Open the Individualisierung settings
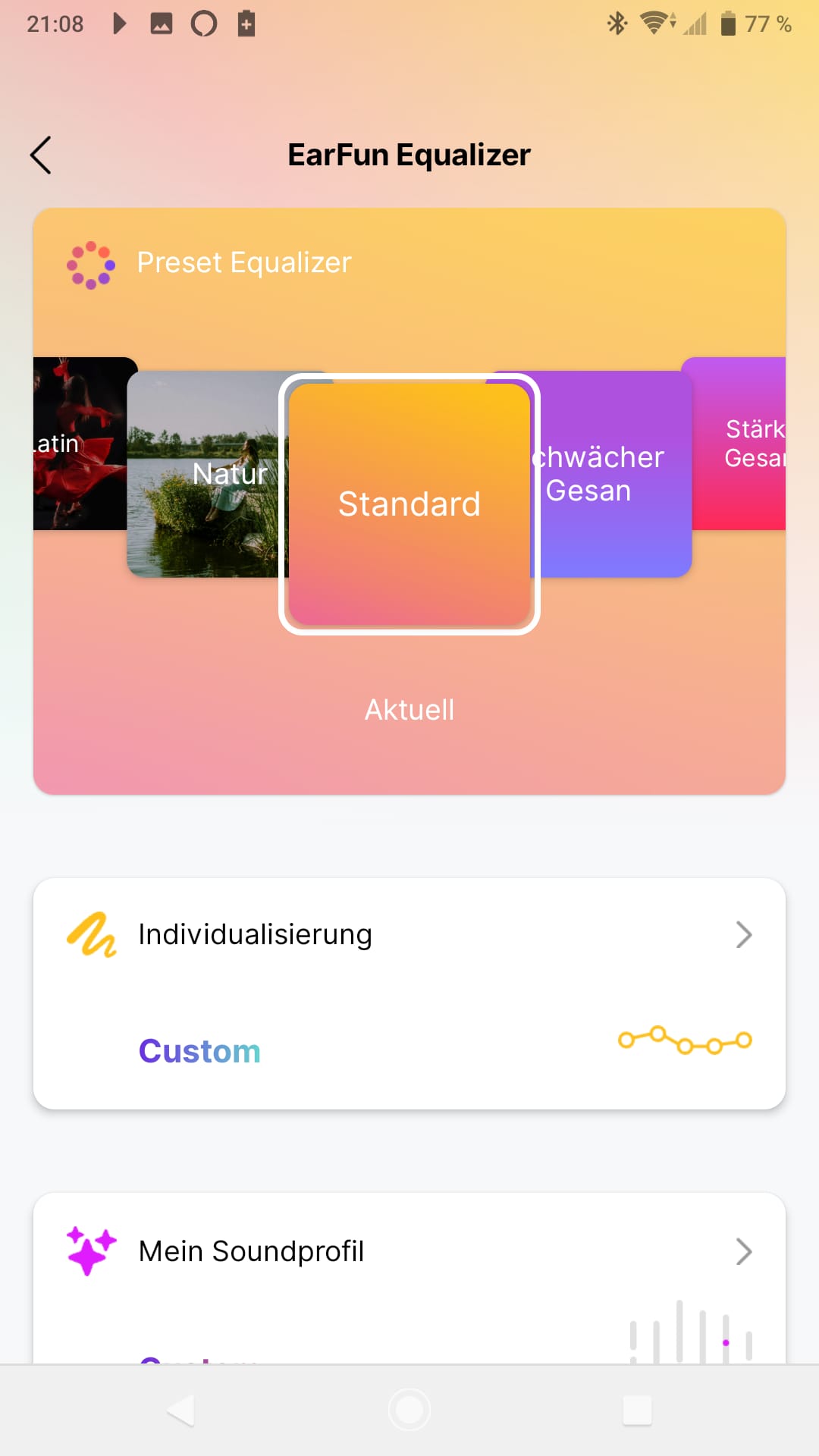This screenshot has height=1456, width=819. tap(409, 935)
